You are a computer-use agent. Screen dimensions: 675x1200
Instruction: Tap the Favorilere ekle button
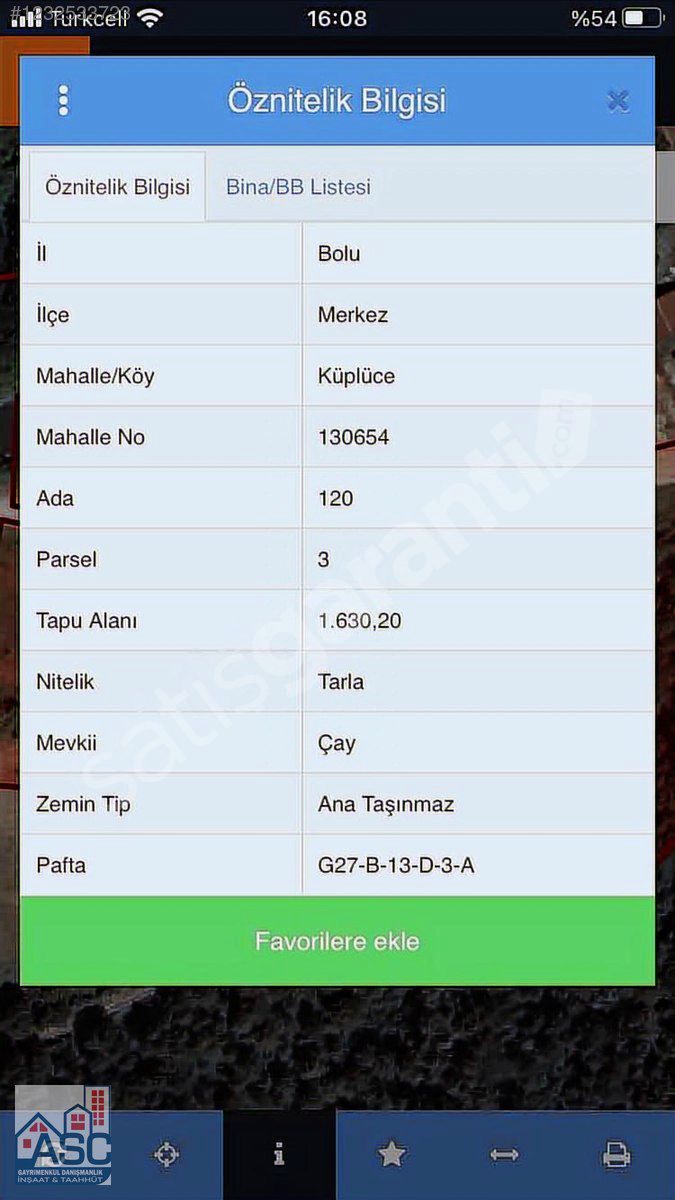(x=338, y=941)
